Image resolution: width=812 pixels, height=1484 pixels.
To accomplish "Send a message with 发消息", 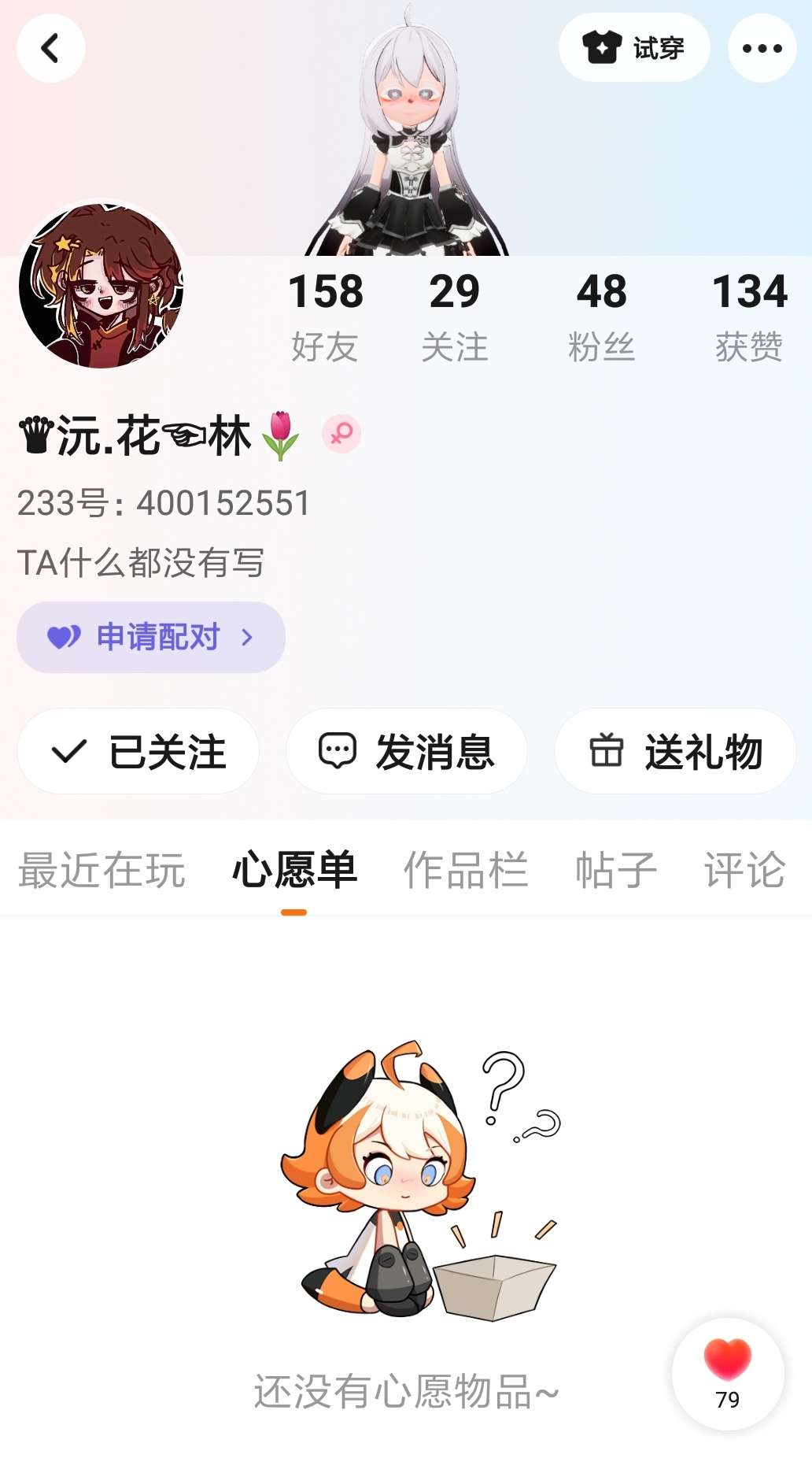I will (407, 751).
